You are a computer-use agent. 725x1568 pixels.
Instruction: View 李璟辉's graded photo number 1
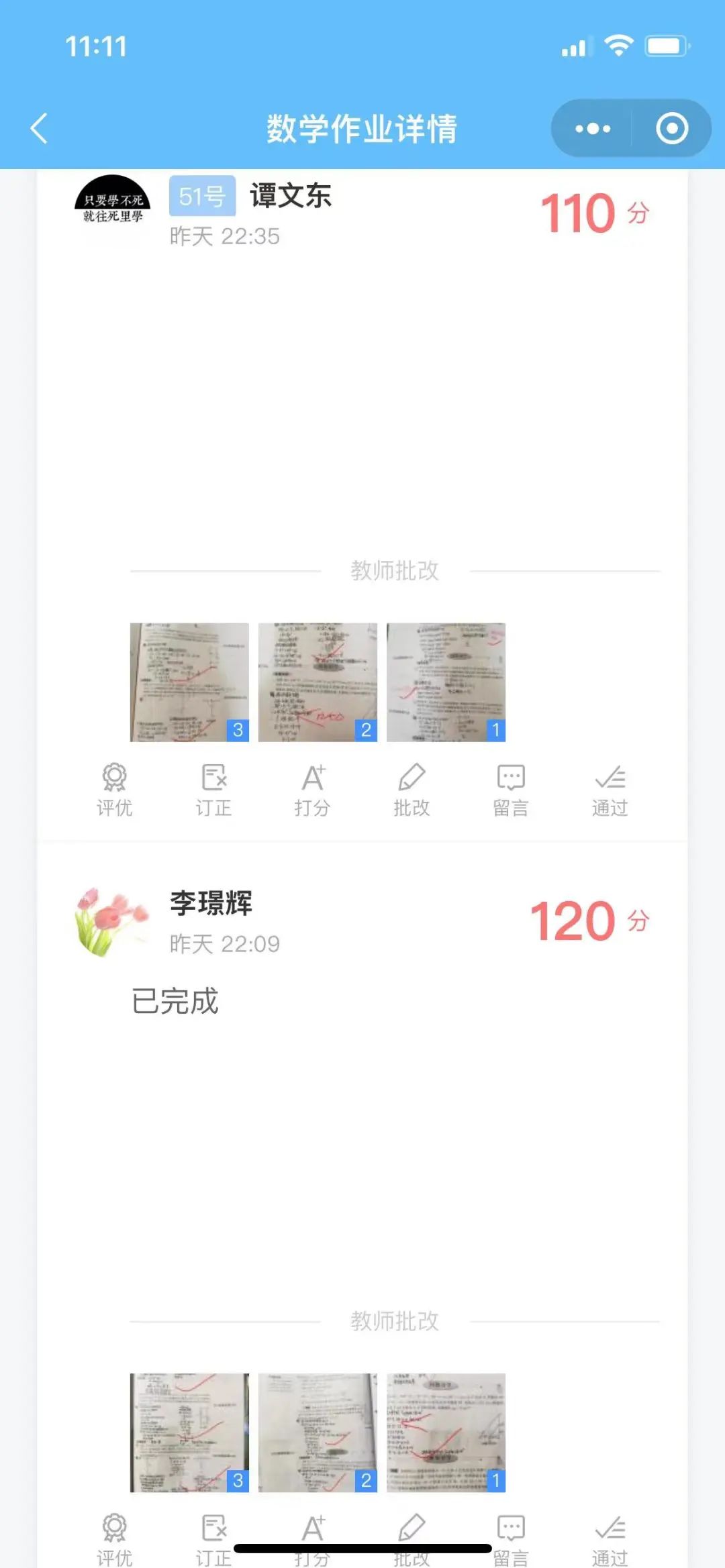(446, 1432)
